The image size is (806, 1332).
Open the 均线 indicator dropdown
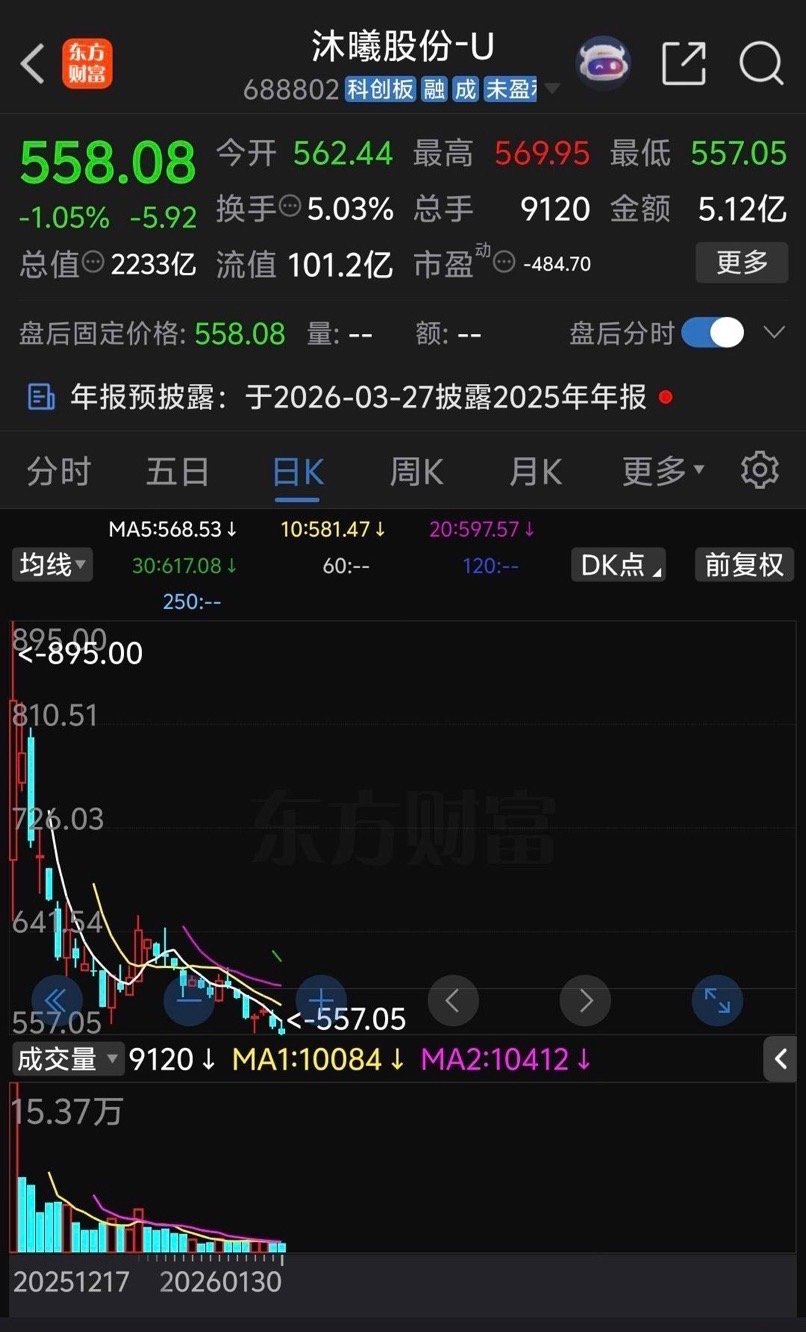point(52,565)
